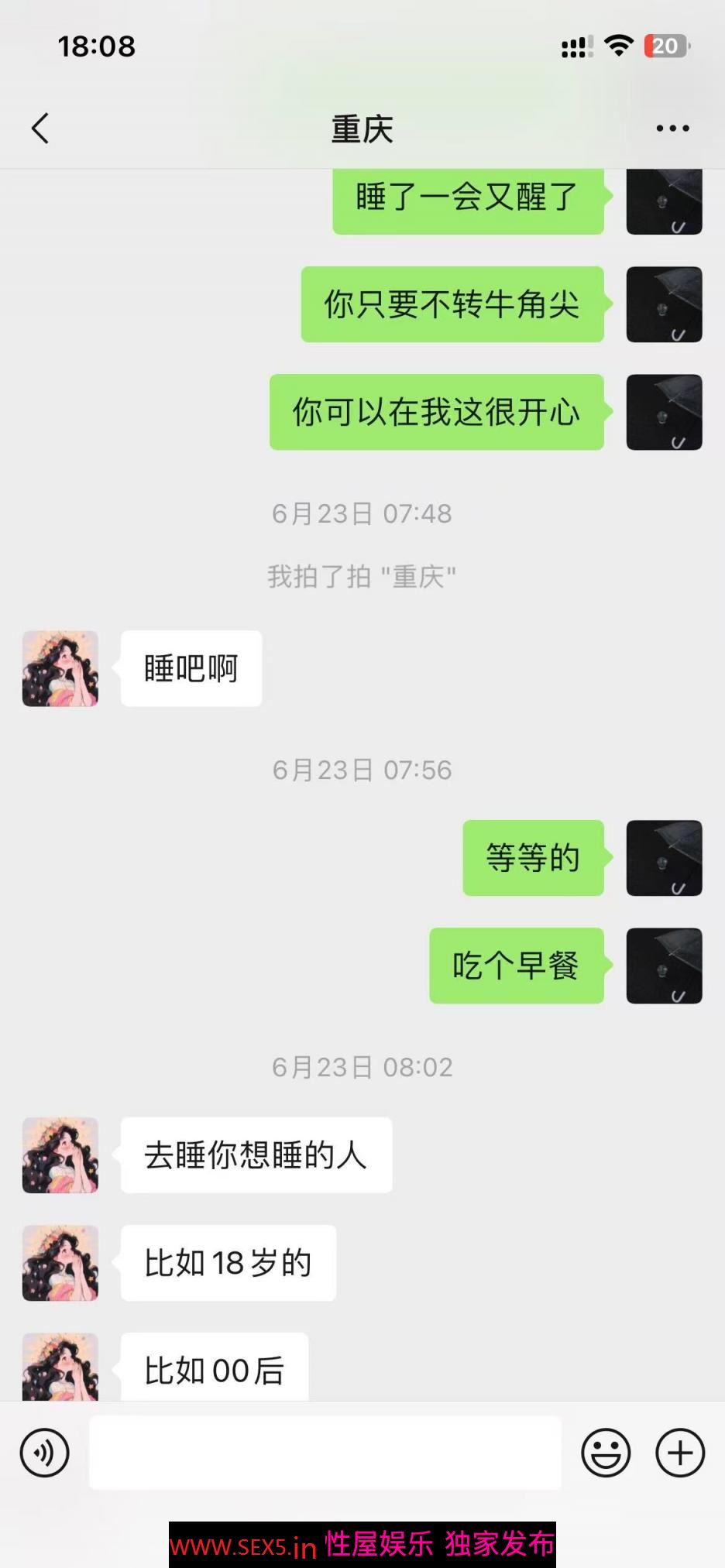Screen dimensions: 725x1568
Task: Tap own avatar beside 你只要不转牛角尖
Action: click(x=664, y=304)
